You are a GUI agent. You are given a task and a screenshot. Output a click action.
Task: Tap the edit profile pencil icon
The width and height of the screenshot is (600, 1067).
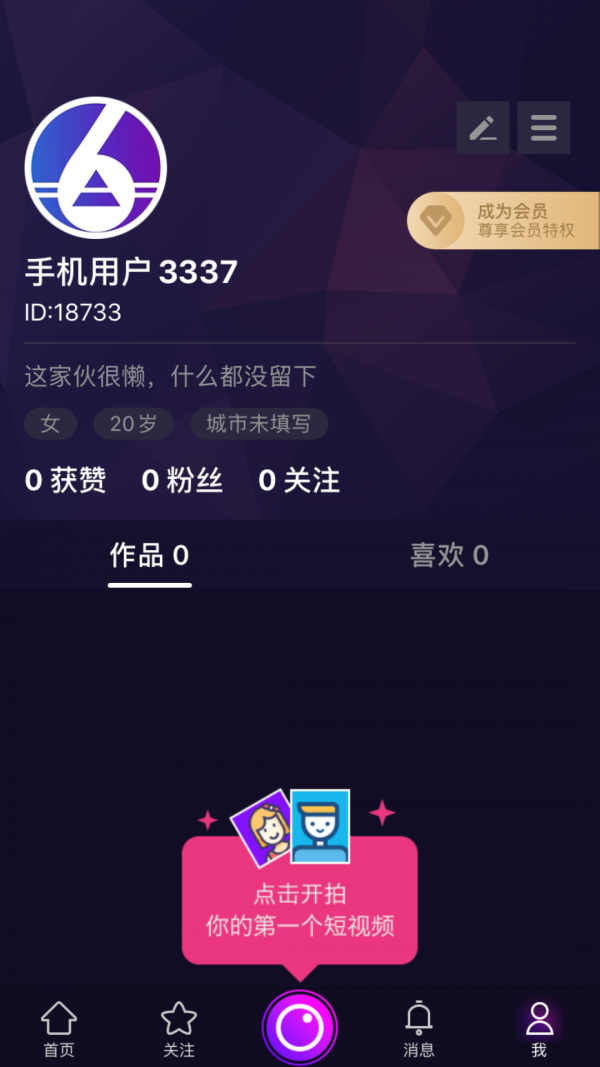click(x=483, y=128)
